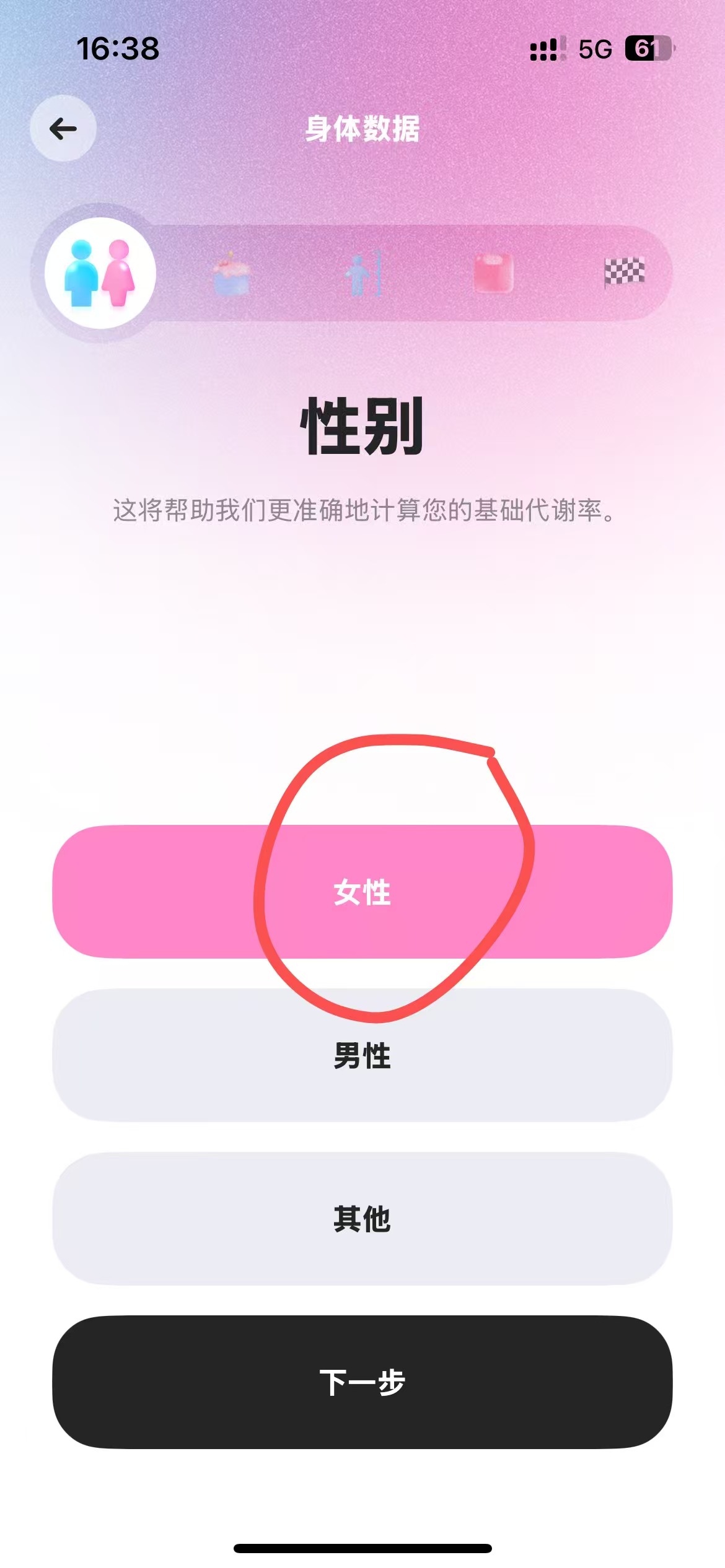Go back using the arrow button

(x=63, y=128)
